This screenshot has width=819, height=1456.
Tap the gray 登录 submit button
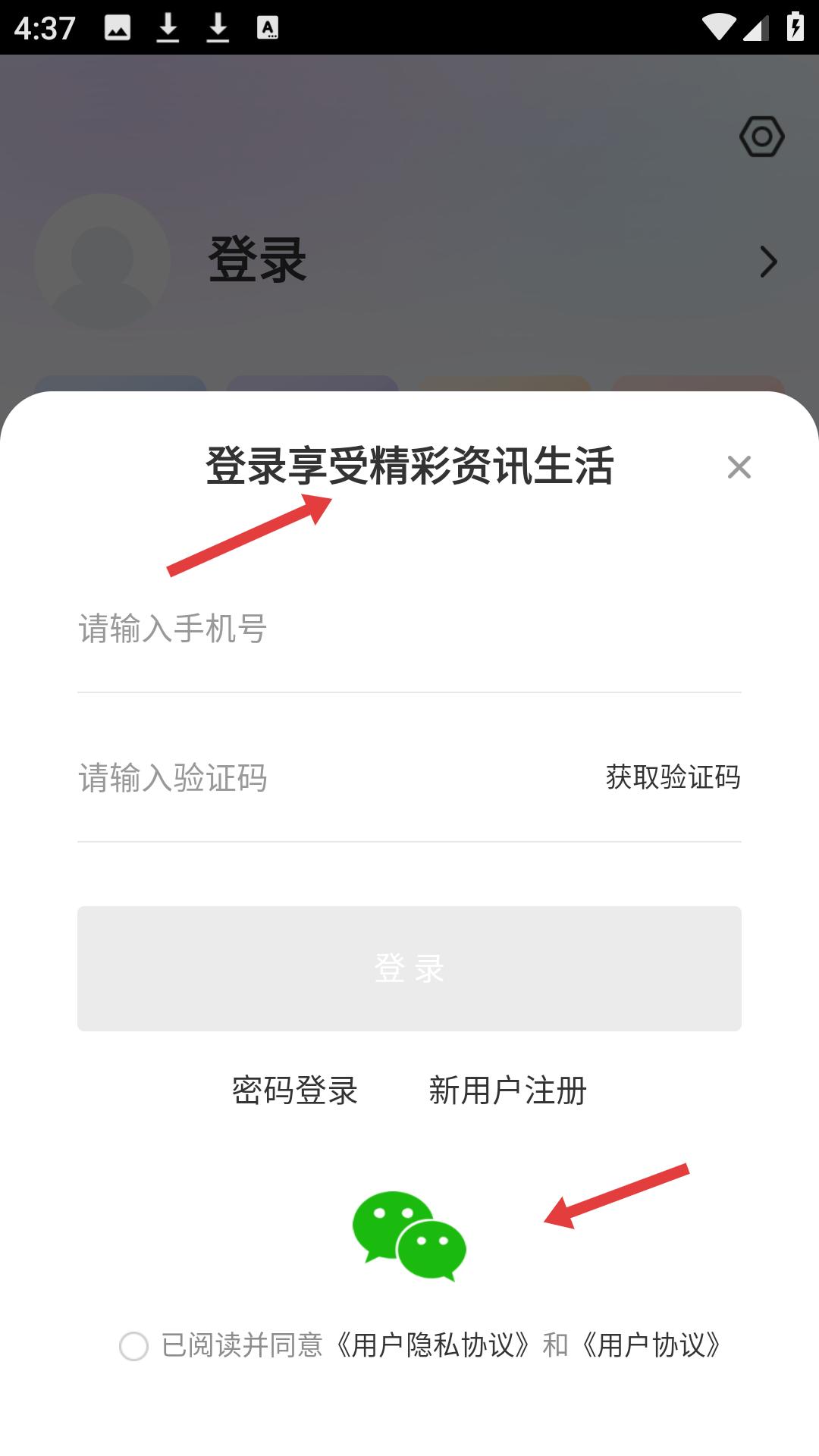(409, 968)
